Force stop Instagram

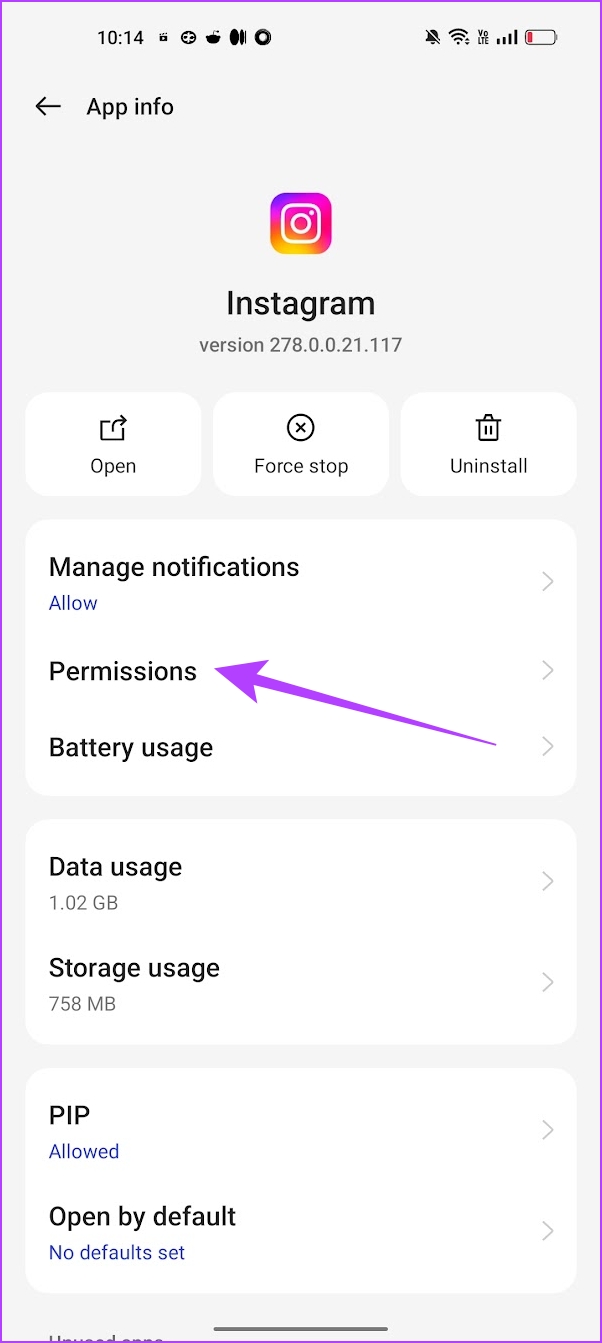pos(301,444)
